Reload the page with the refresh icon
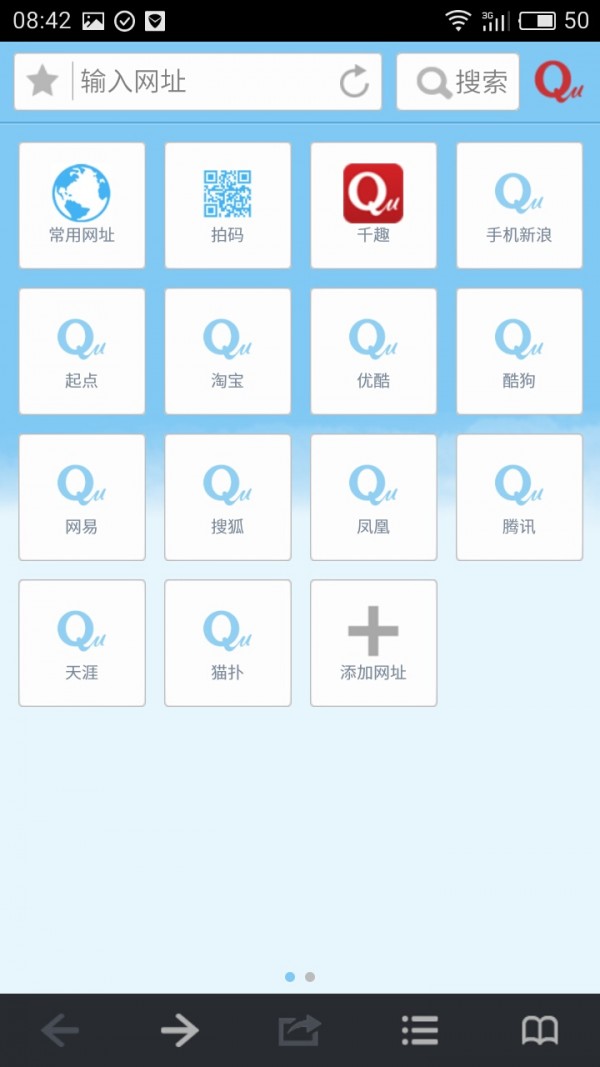 (354, 81)
